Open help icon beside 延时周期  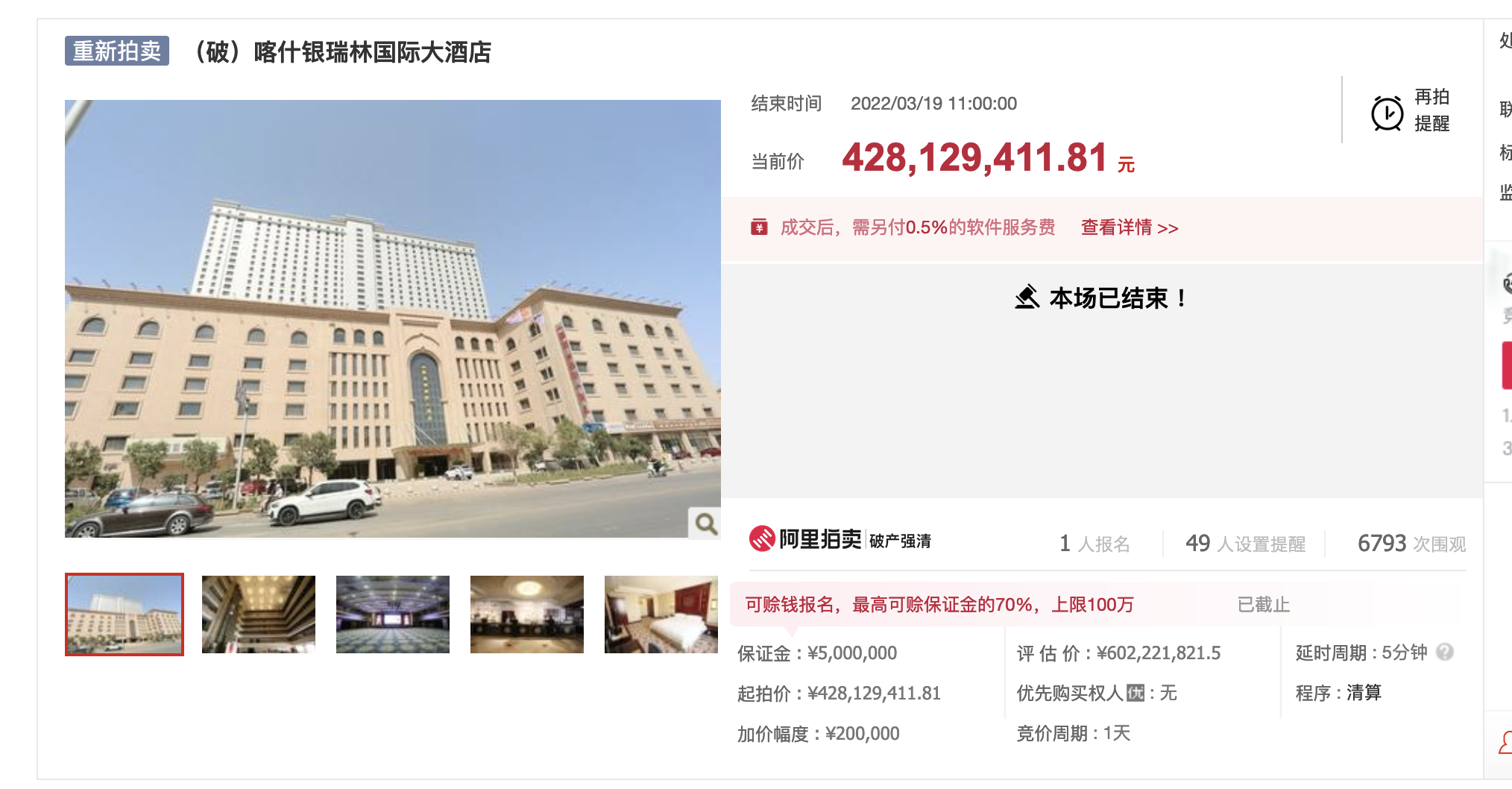[1444, 653]
